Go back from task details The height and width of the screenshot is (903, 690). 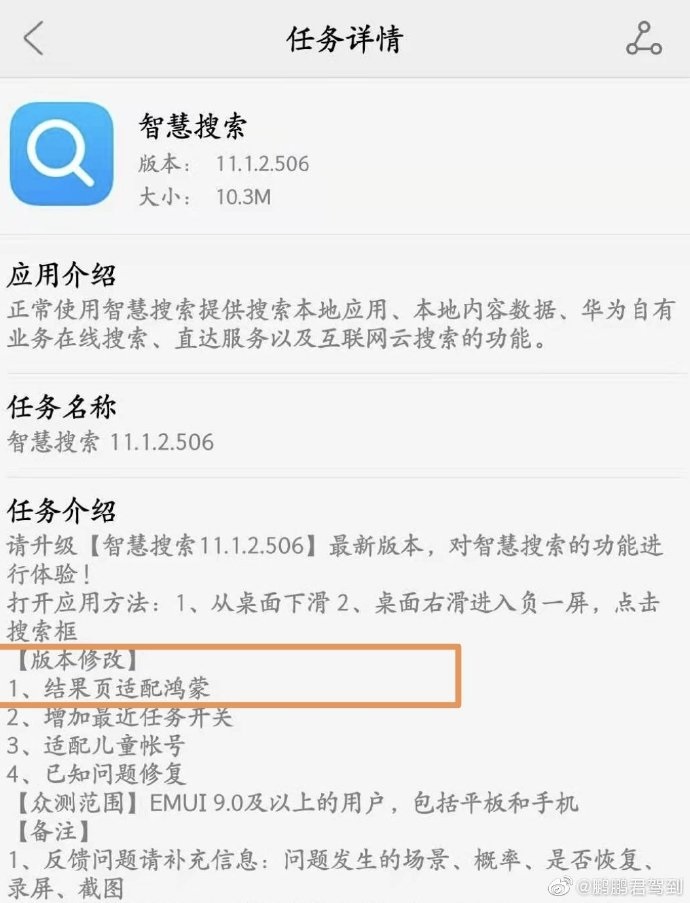(34, 39)
